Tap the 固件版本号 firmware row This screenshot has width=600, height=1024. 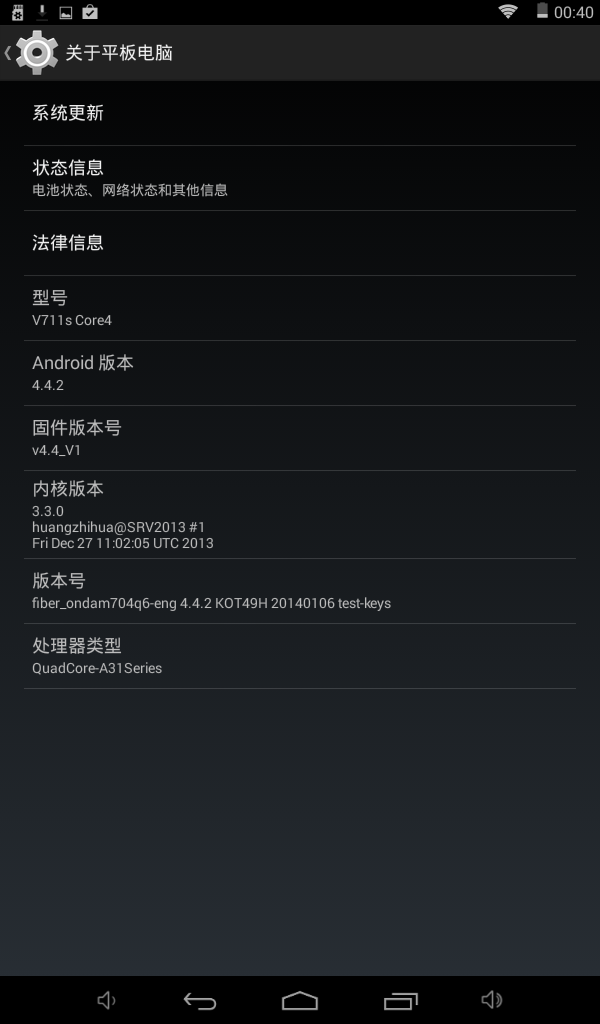click(300, 438)
